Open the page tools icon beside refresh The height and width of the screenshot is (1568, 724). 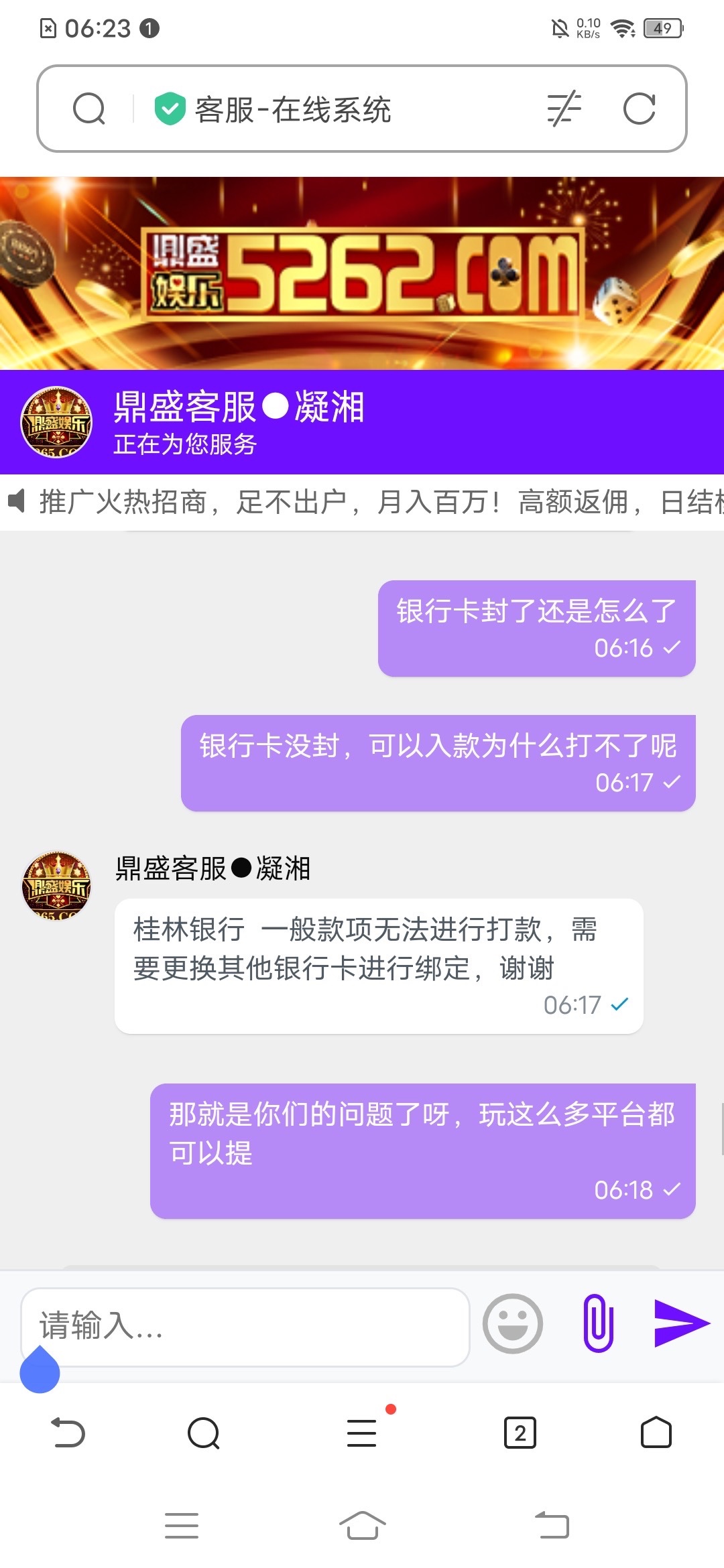[564, 109]
